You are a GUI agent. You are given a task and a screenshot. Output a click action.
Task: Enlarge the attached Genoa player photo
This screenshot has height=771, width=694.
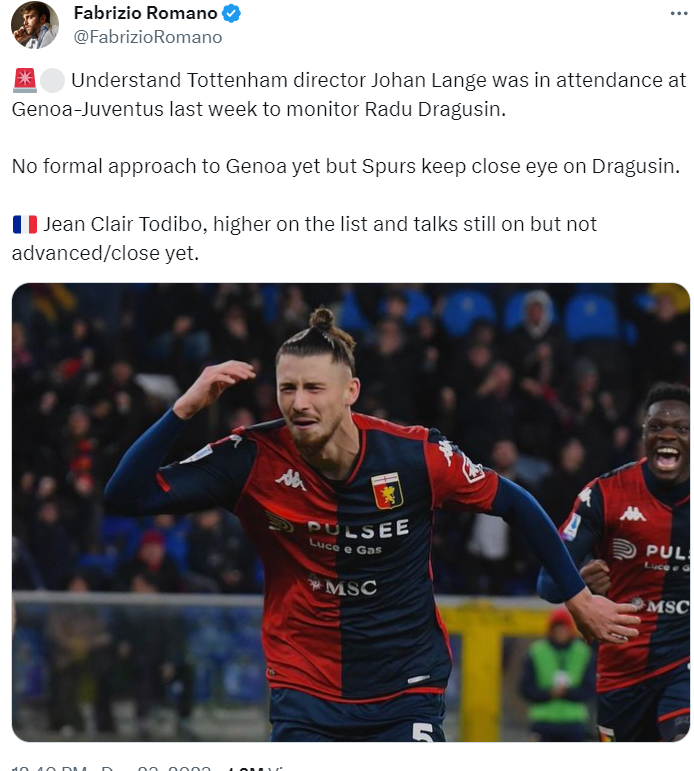350,511
